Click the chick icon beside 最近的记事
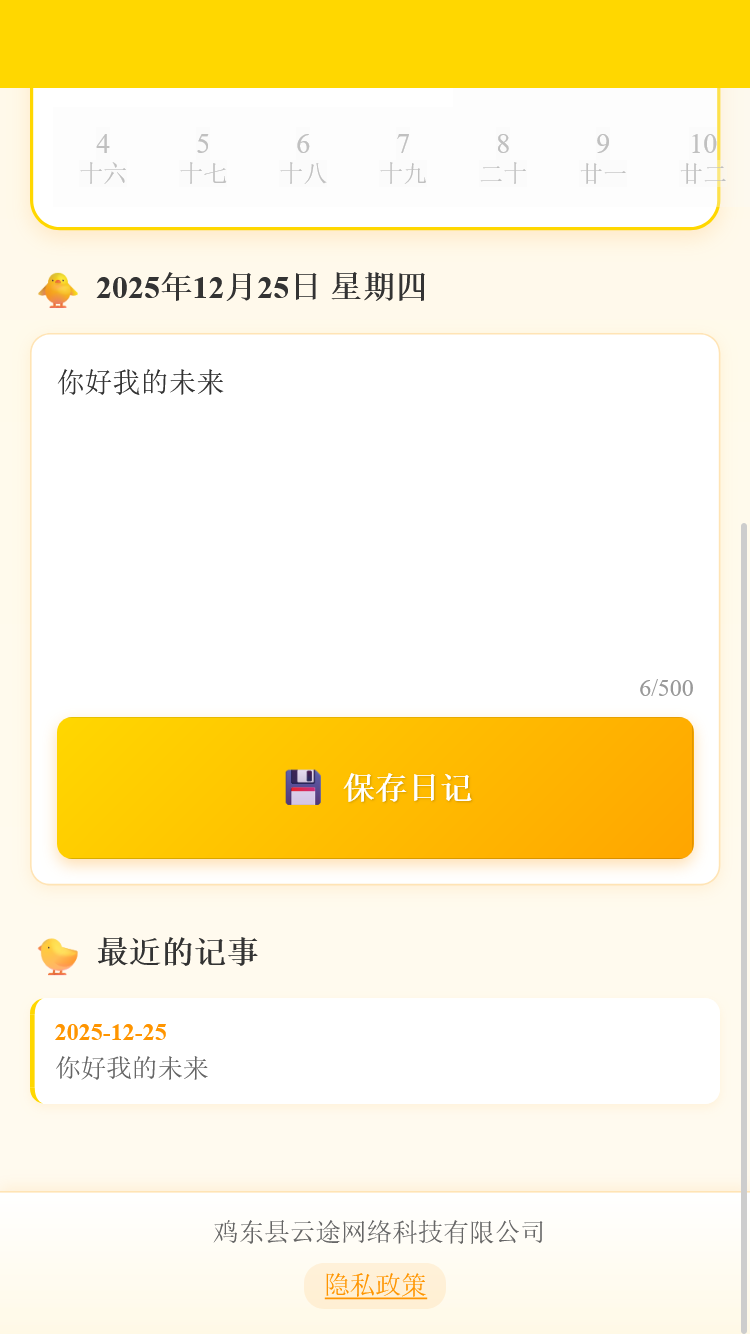The width and height of the screenshot is (752, 1336). [58, 956]
